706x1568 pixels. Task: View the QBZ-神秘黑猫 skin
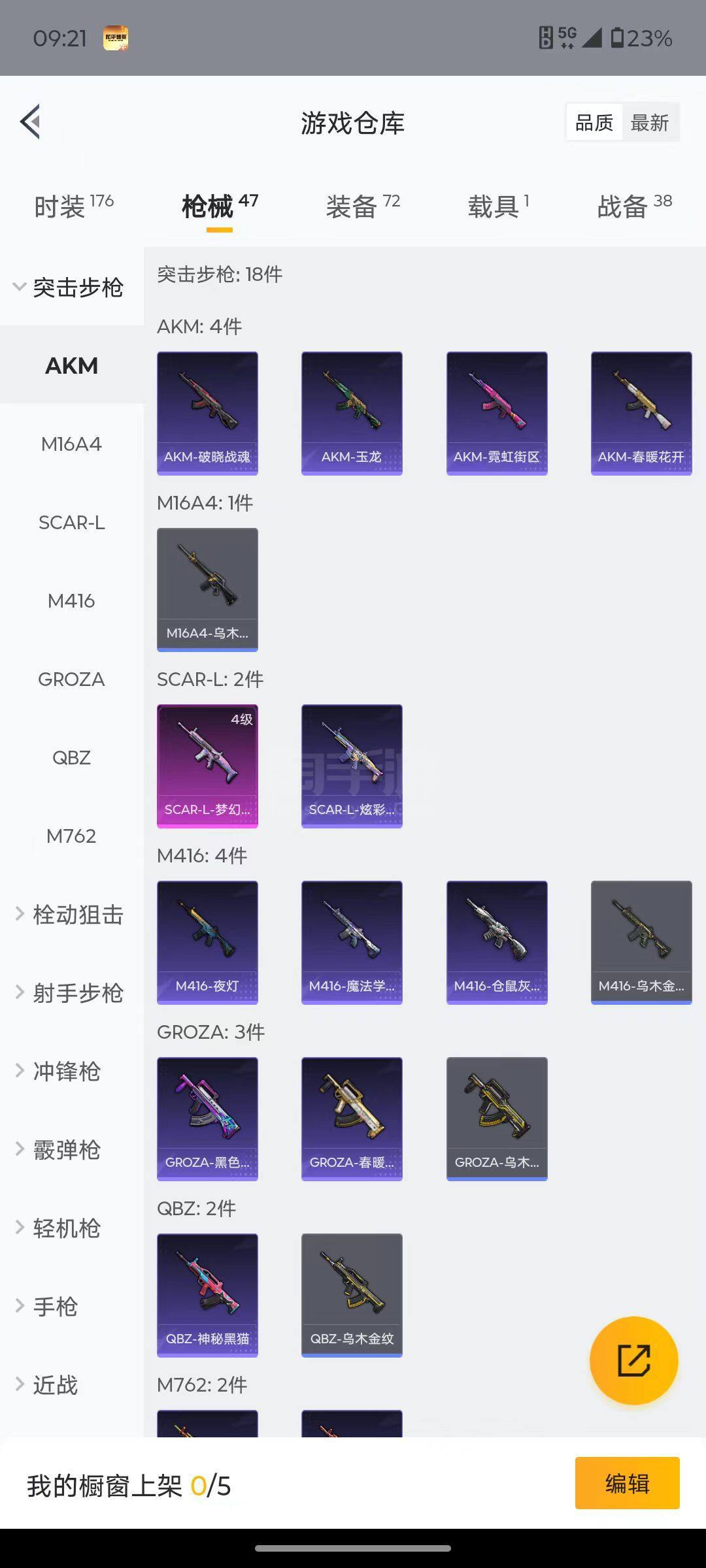pyautogui.click(x=207, y=1295)
